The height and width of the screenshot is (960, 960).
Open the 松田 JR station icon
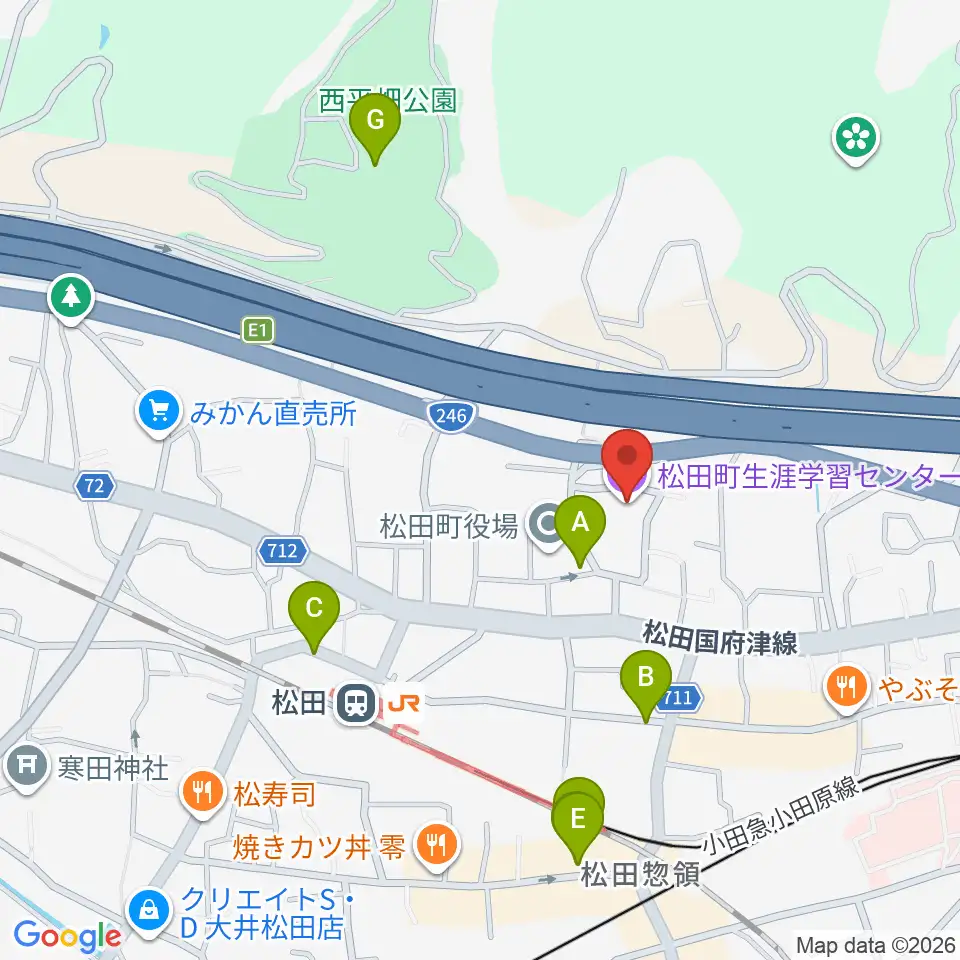click(x=356, y=703)
